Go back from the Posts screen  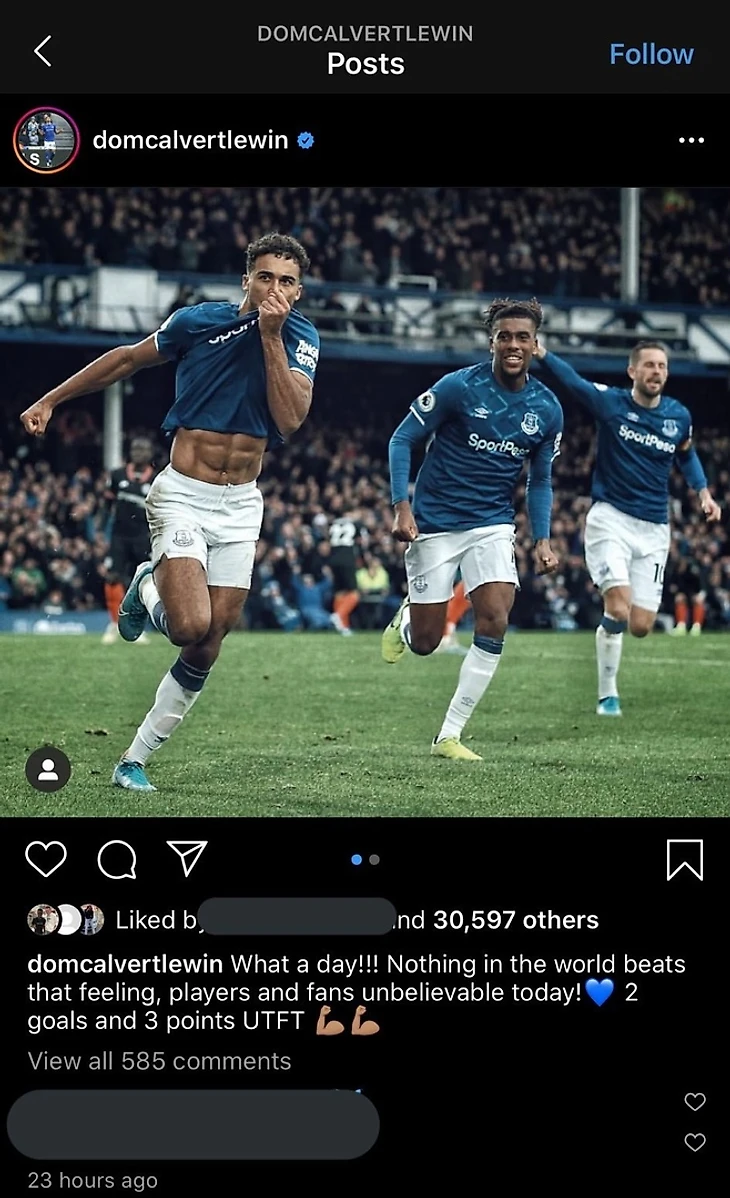42,51
